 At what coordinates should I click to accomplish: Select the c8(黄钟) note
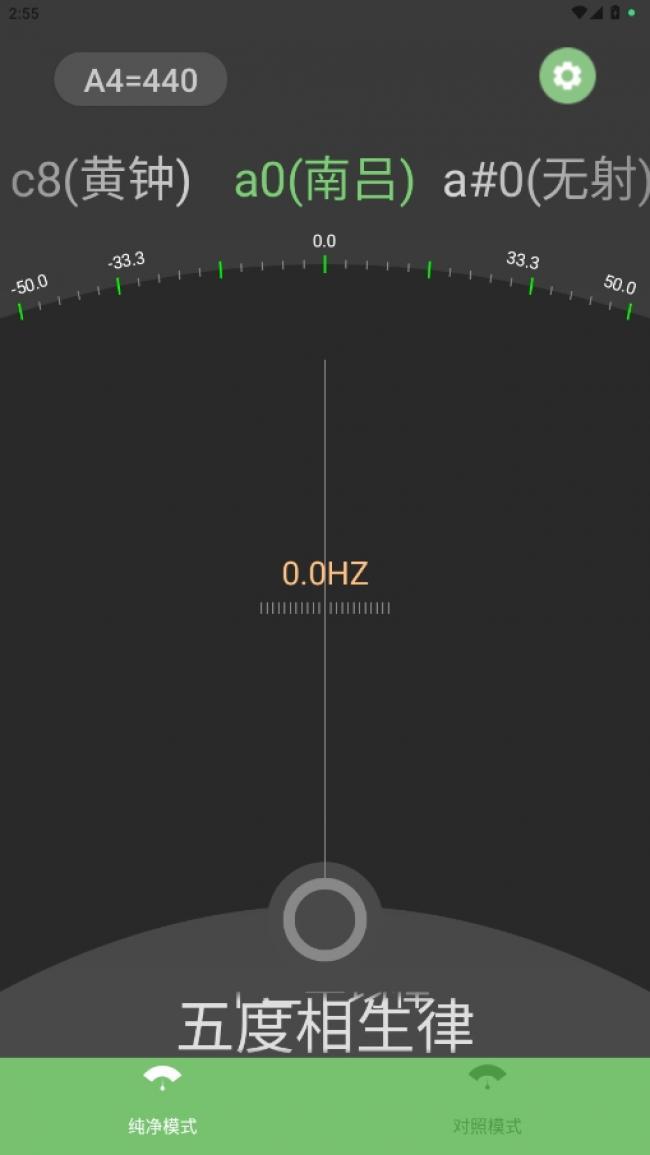coord(100,182)
